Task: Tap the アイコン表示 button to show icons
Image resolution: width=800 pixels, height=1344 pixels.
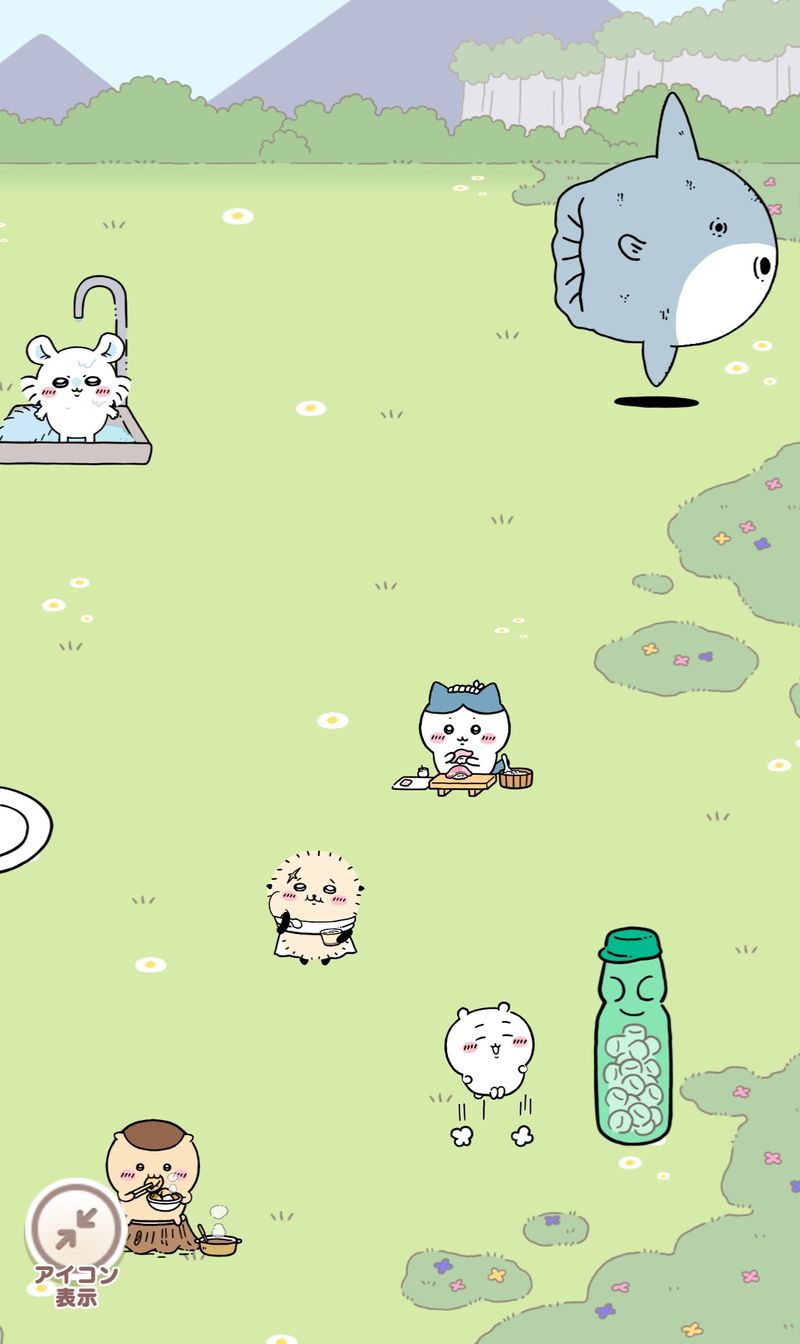Action: [x=75, y=1232]
